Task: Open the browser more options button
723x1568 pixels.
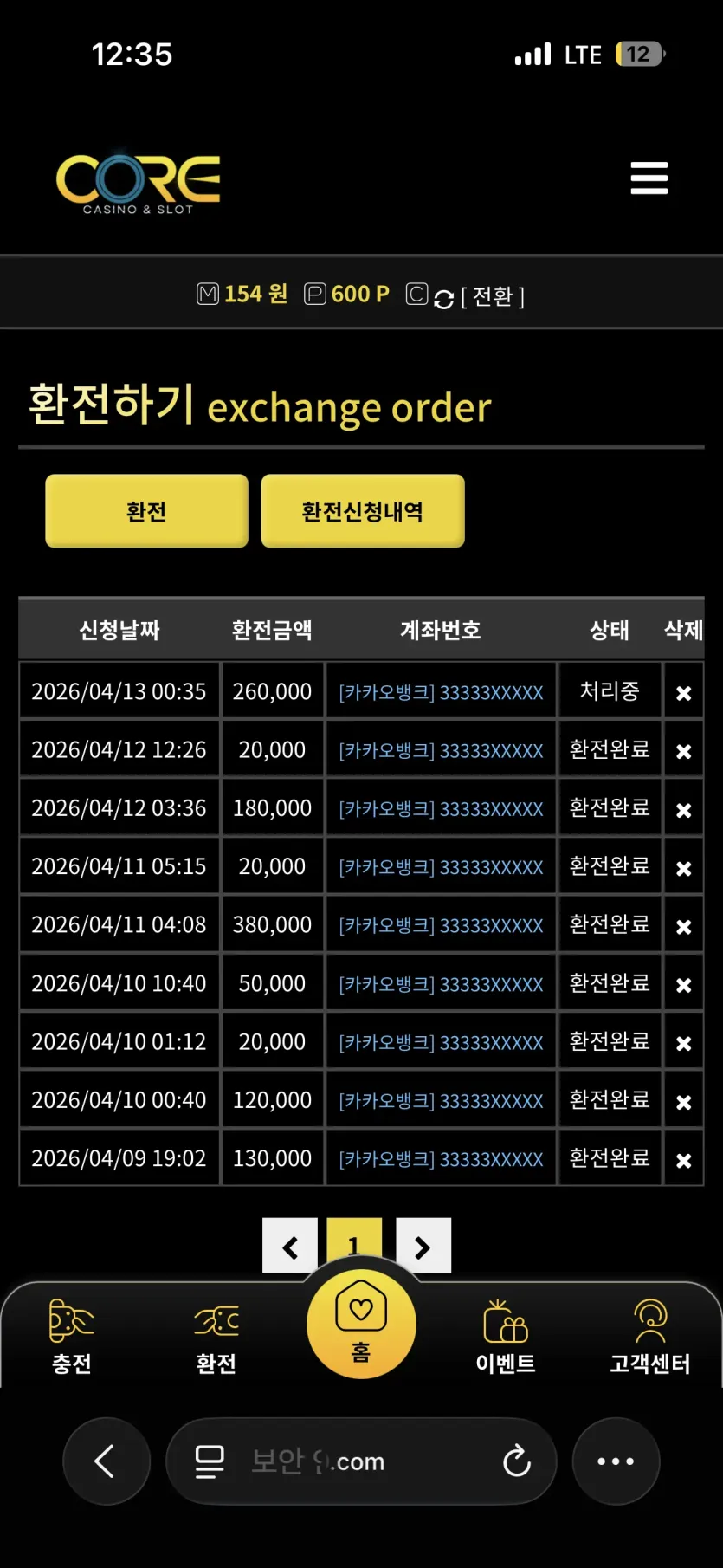Action: tap(616, 1461)
